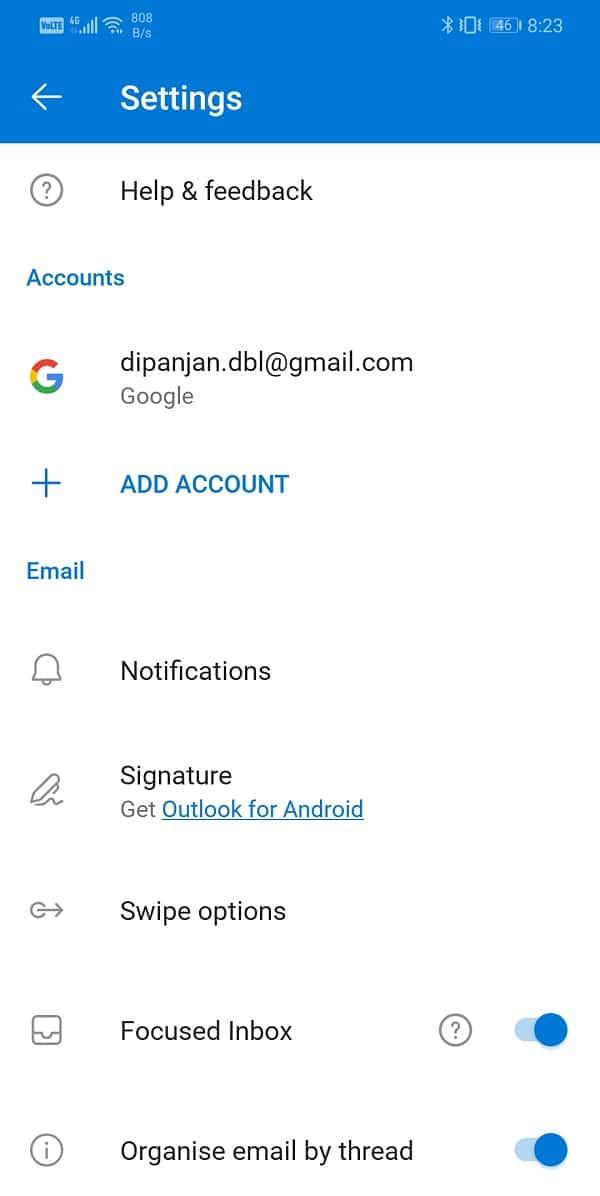
Task: Tap ADD ACCOUNT
Action: [204, 484]
